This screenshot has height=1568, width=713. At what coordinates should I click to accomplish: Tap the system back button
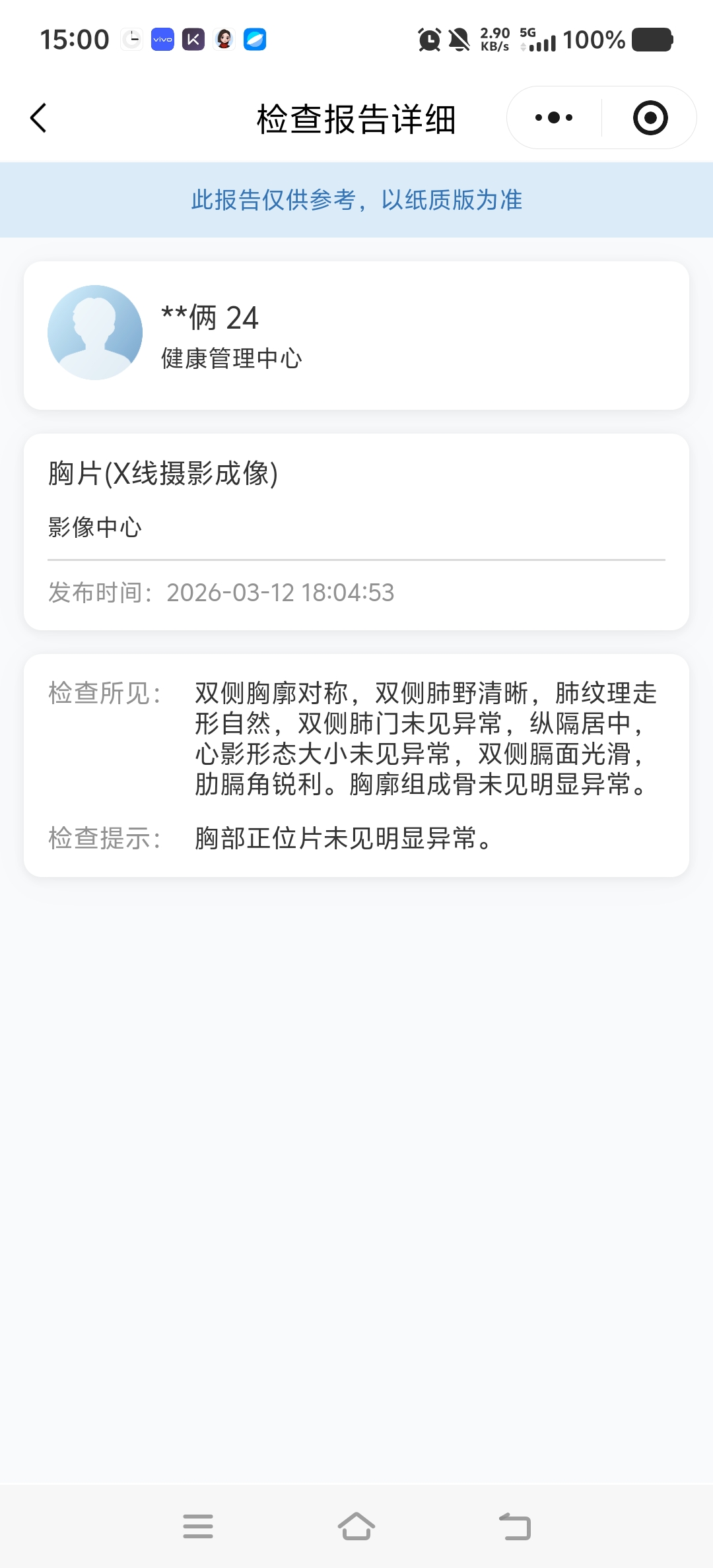(515, 1526)
